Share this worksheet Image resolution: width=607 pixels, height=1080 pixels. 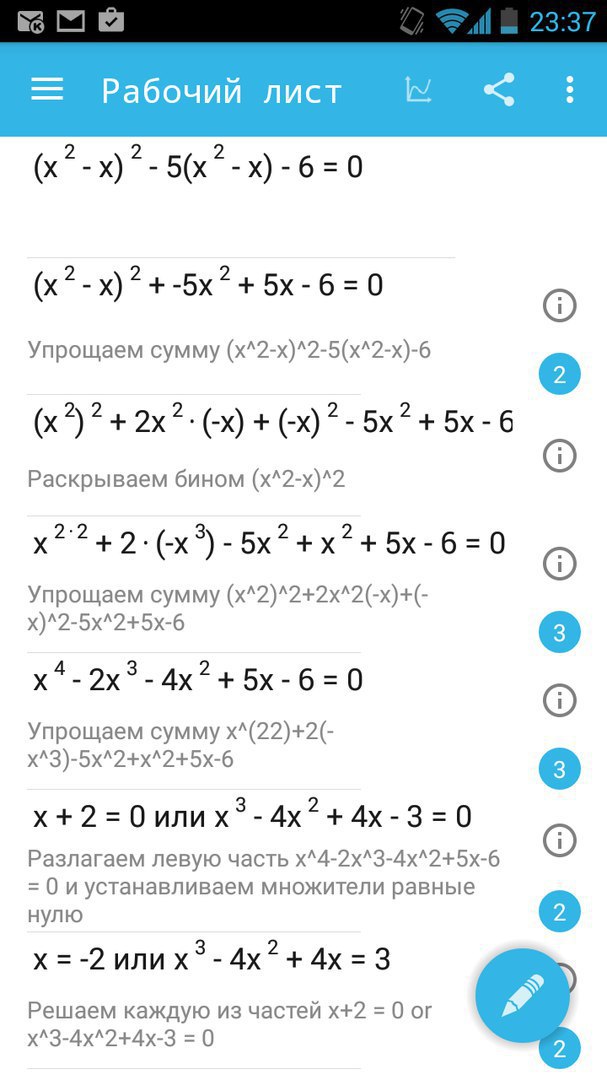click(x=499, y=90)
